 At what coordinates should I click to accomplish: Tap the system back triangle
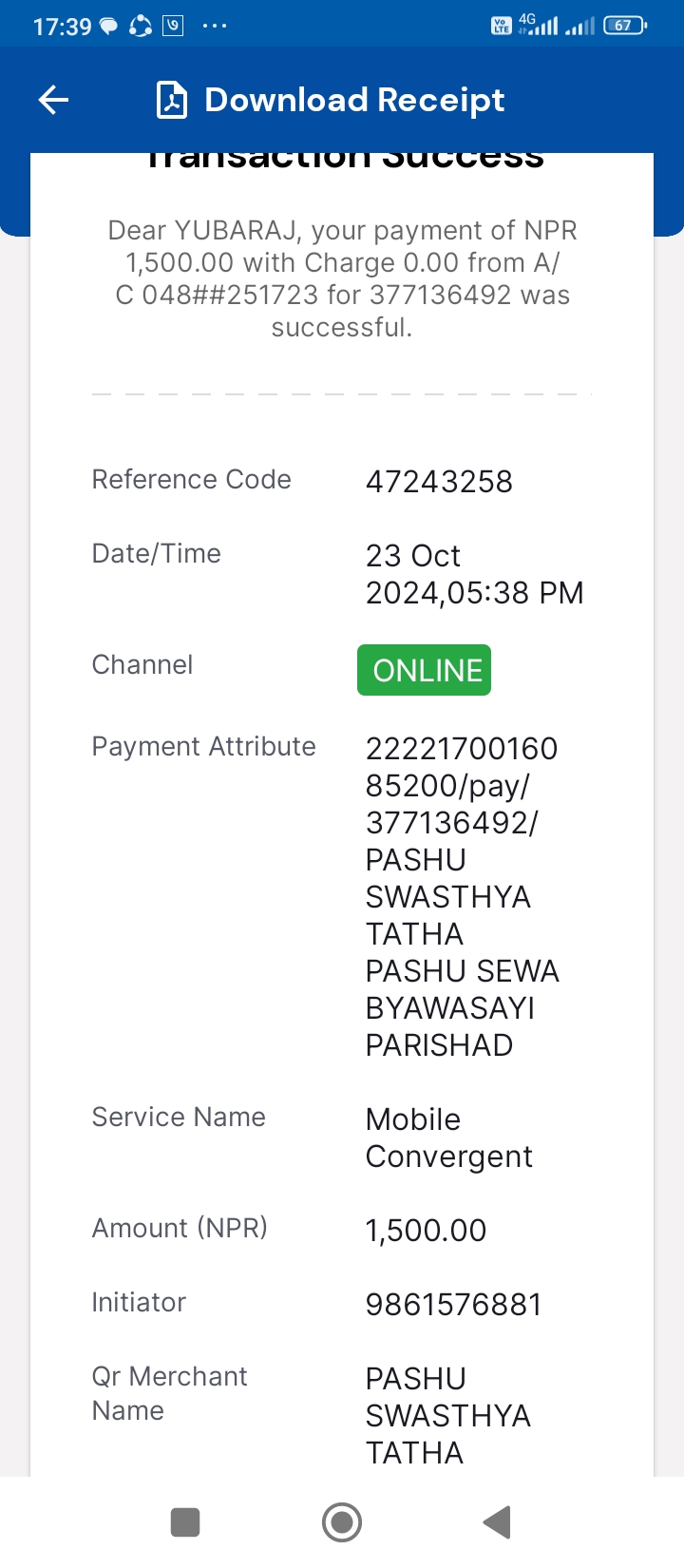(497, 1522)
